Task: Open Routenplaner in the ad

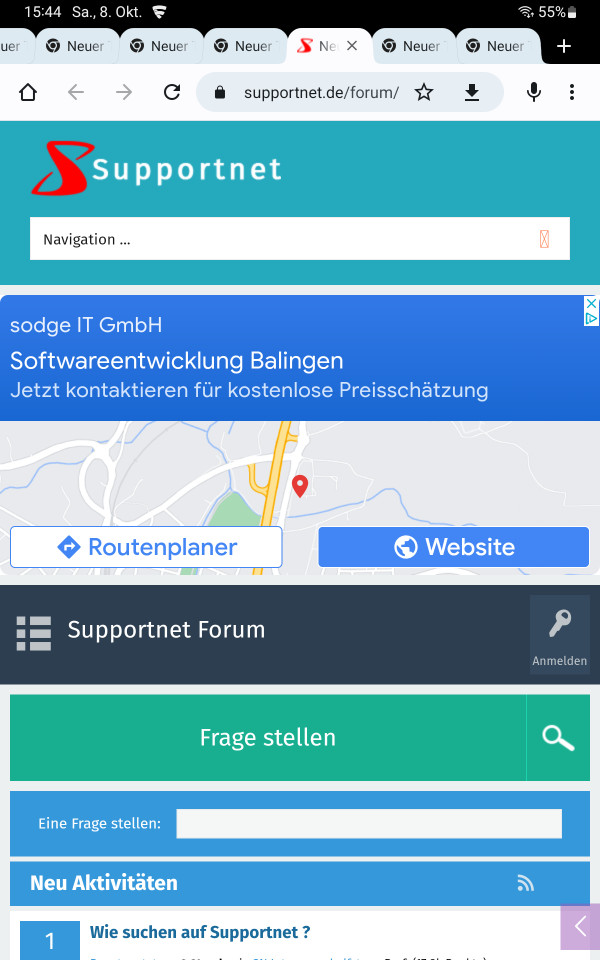Action: pos(146,547)
